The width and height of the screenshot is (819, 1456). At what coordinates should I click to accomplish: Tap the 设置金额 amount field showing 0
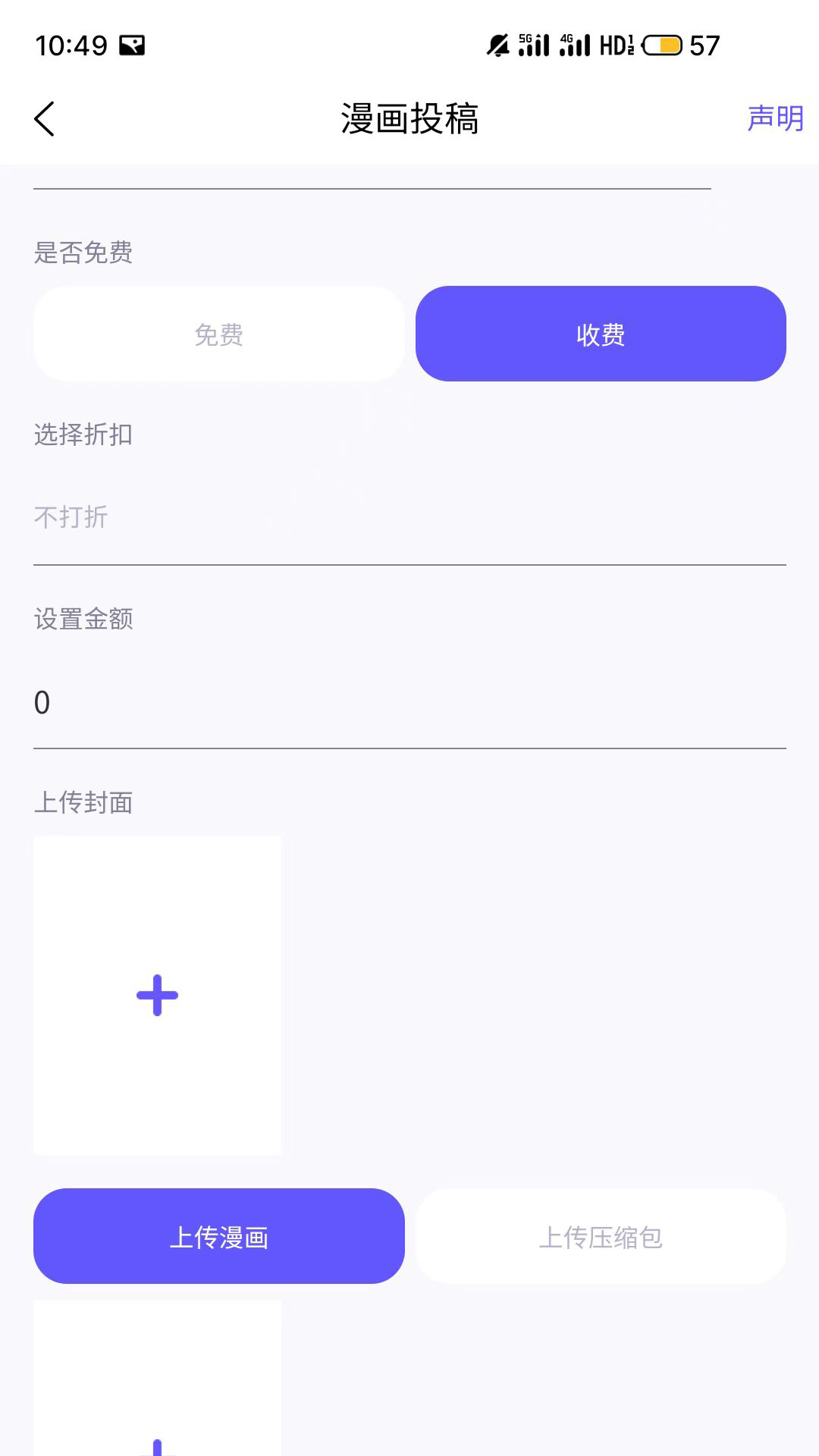[x=409, y=701]
